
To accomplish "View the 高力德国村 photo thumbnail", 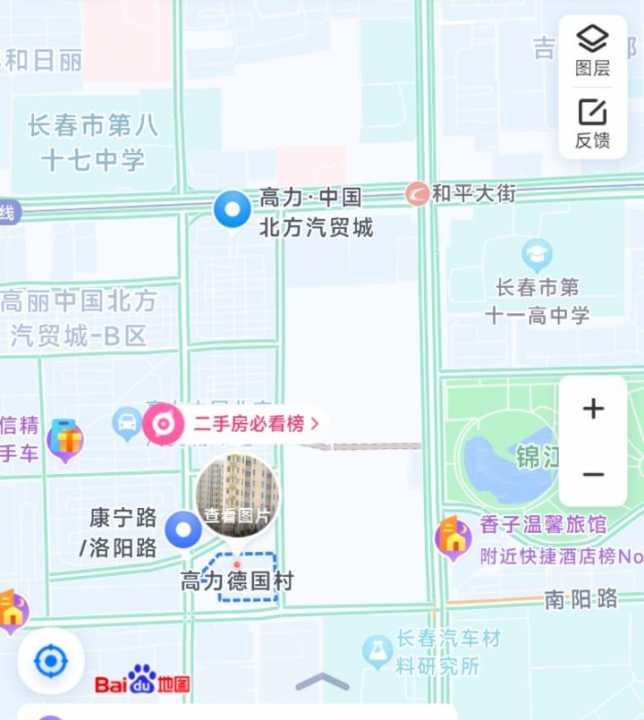I will (237, 494).
